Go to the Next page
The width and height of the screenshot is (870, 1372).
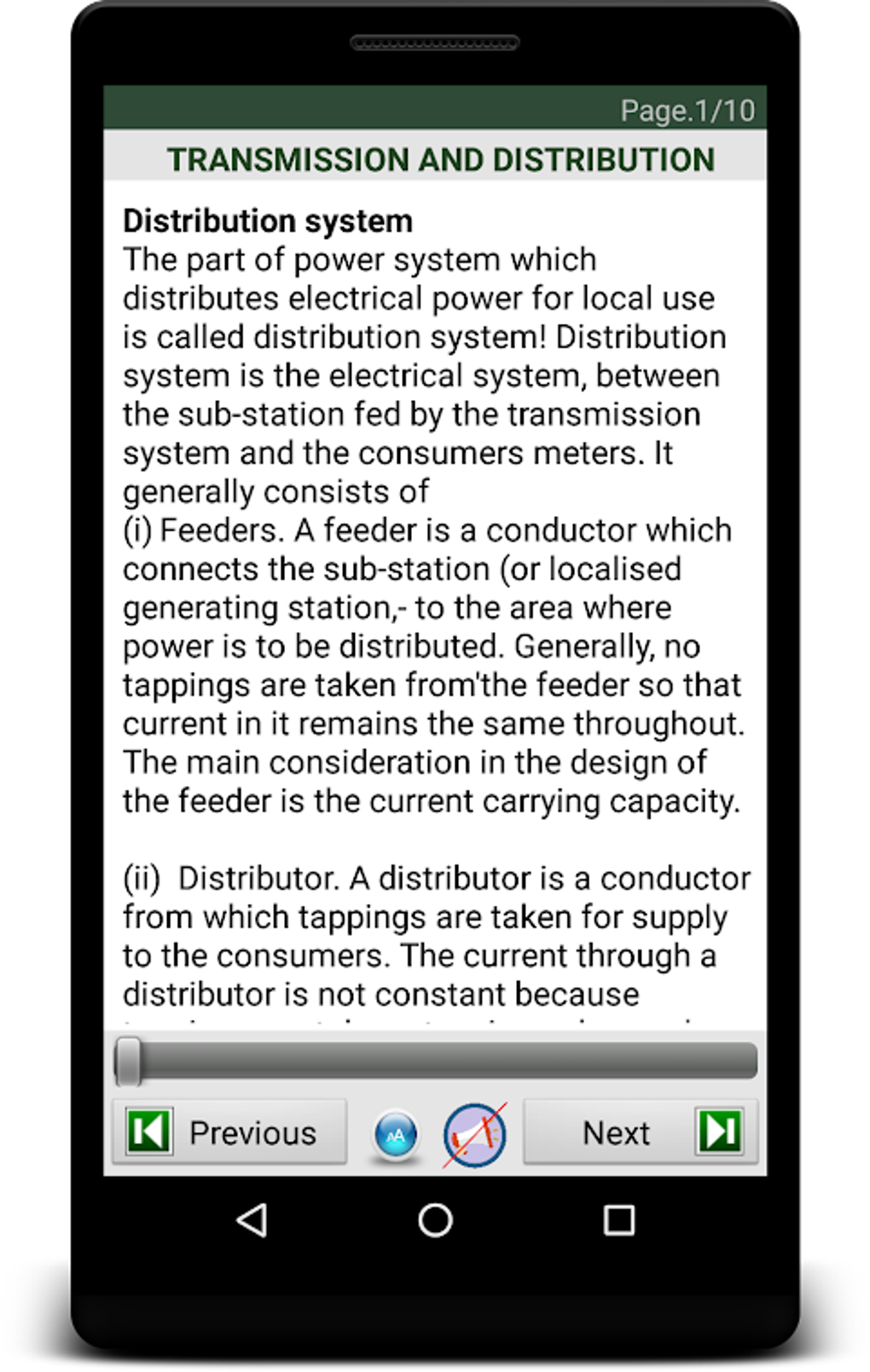[640, 1132]
